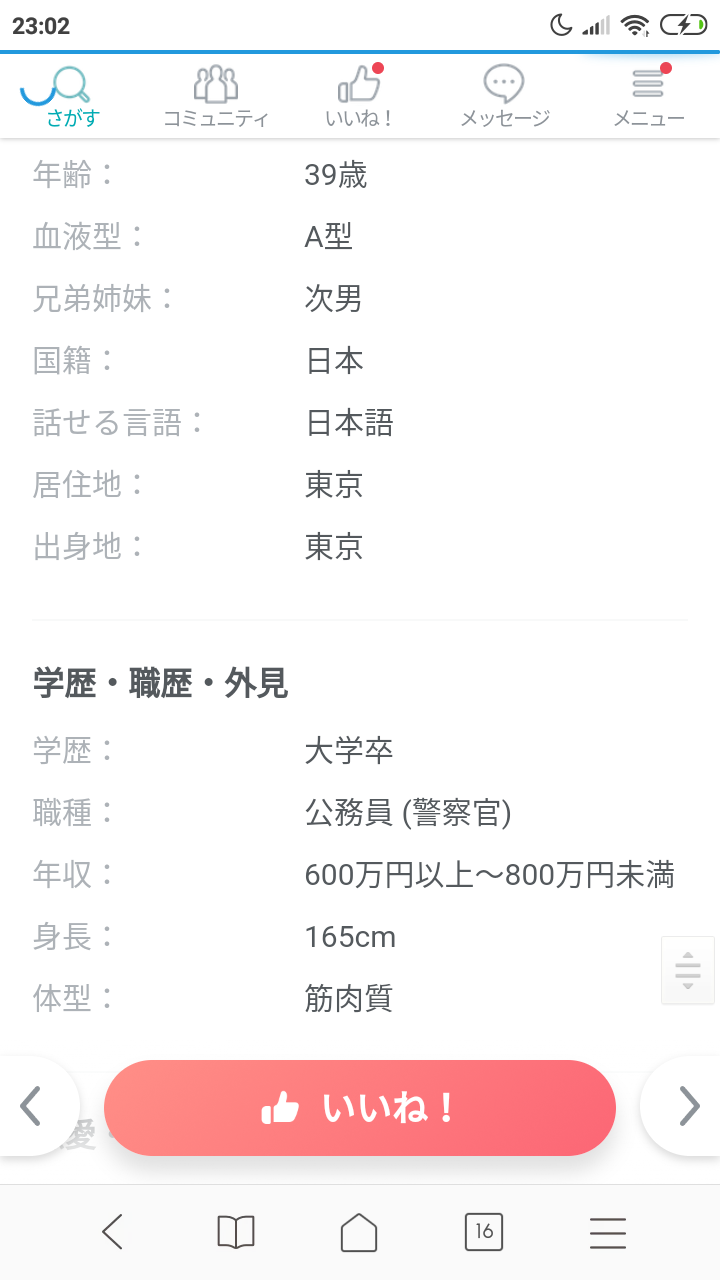Tap the browser back arrow

[x=112, y=1232]
